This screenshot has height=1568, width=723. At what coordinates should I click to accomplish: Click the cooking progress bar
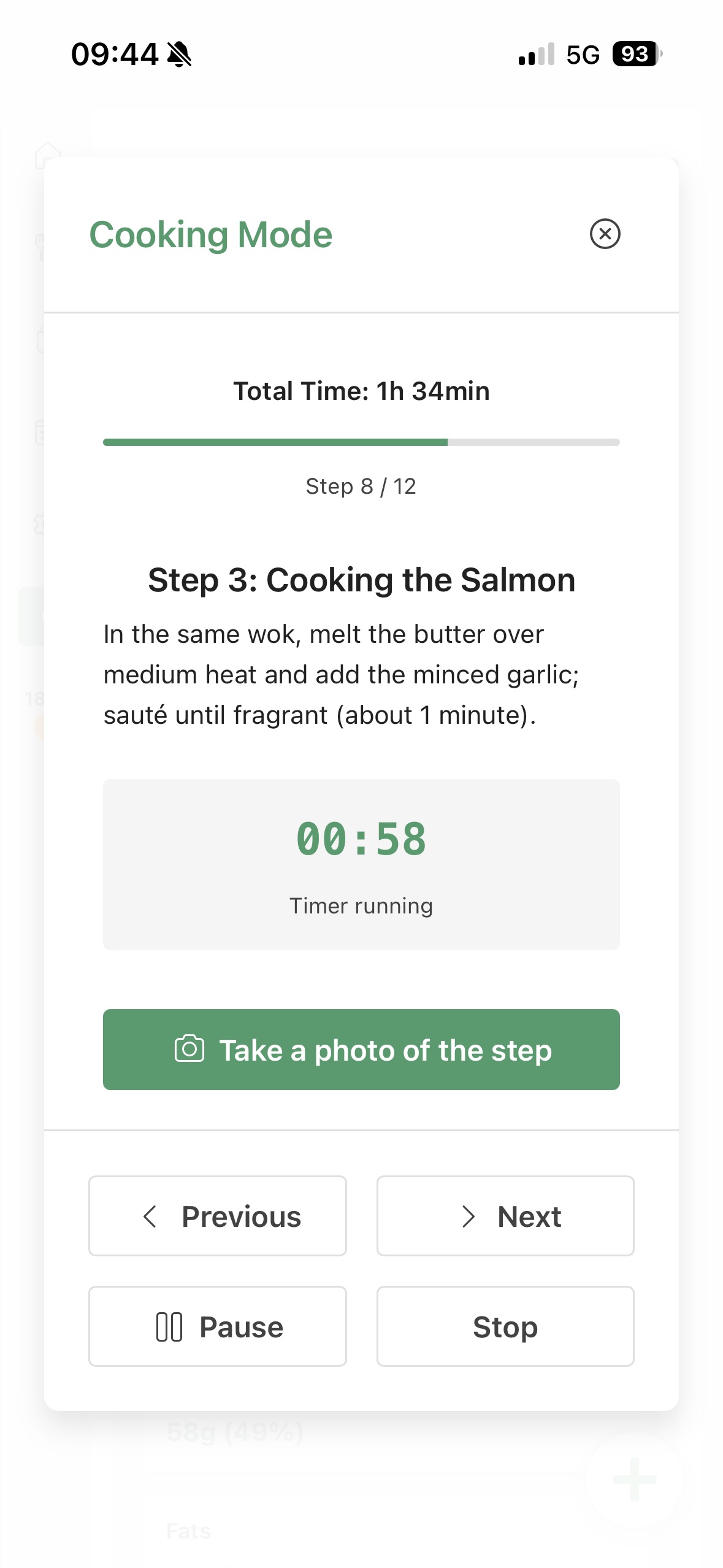[361, 442]
